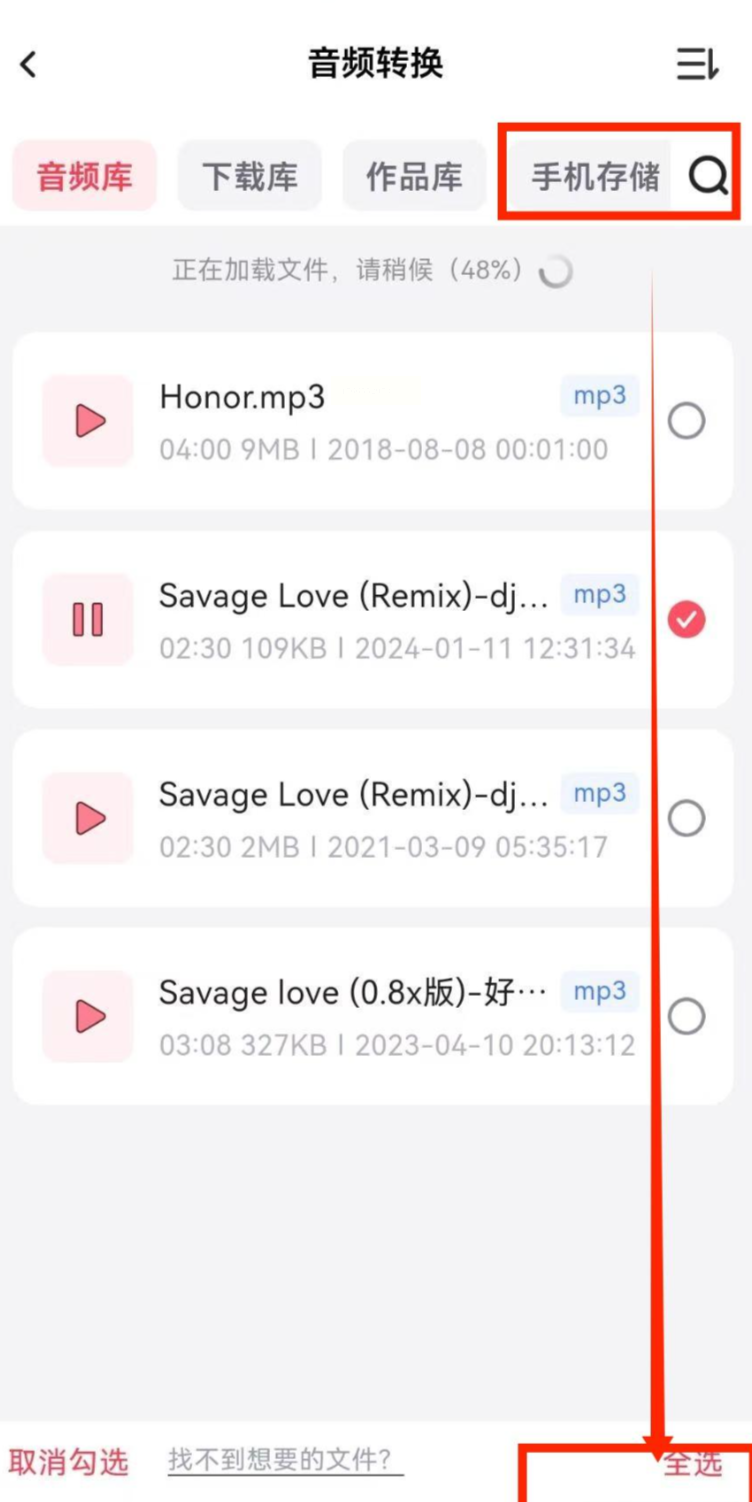752x1502 pixels.
Task: Uncheck the 109KB Savage Love Remix
Action: pyautogui.click(x=686, y=620)
